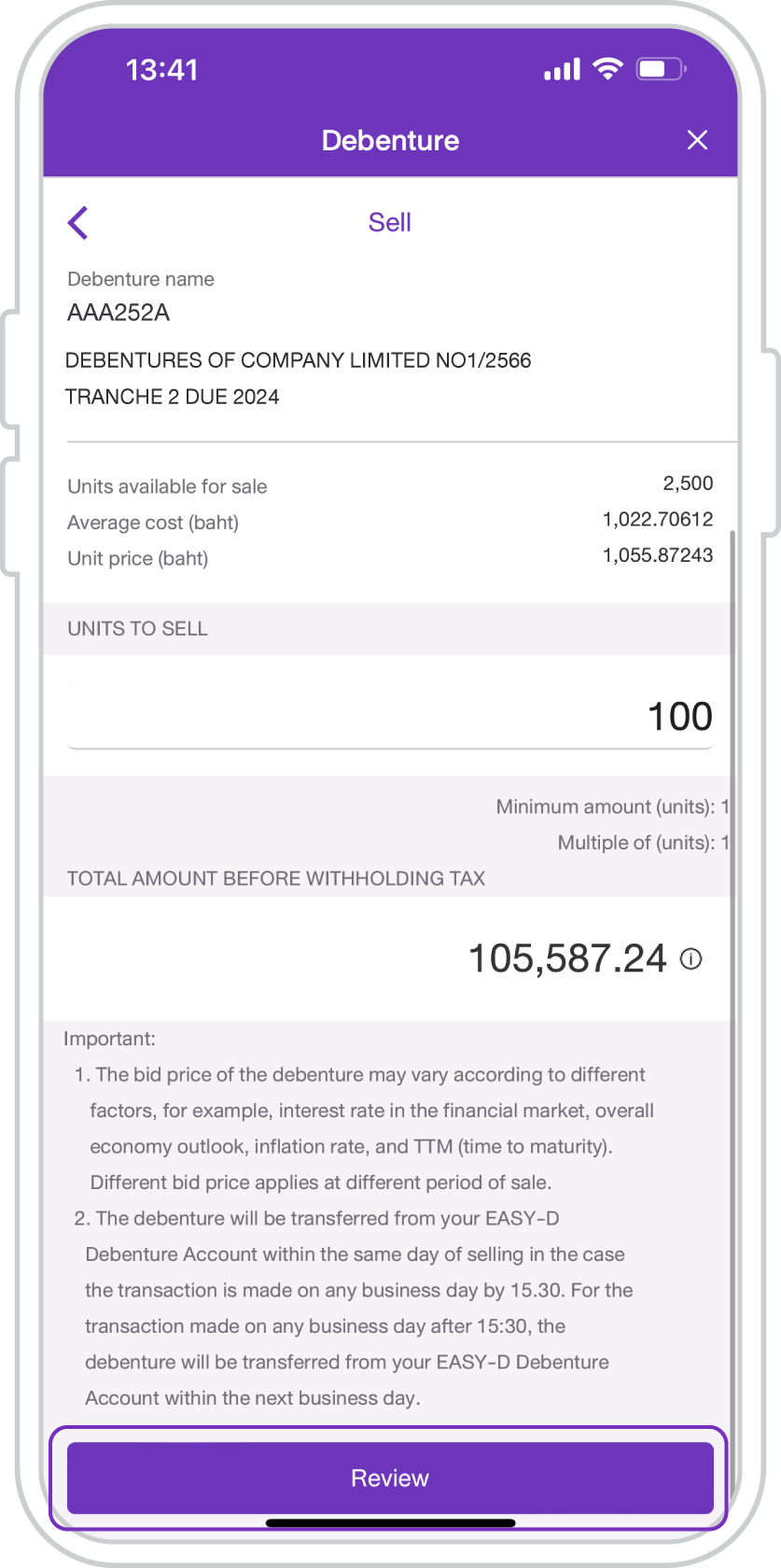Edit the units to sell field

(x=390, y=716)
